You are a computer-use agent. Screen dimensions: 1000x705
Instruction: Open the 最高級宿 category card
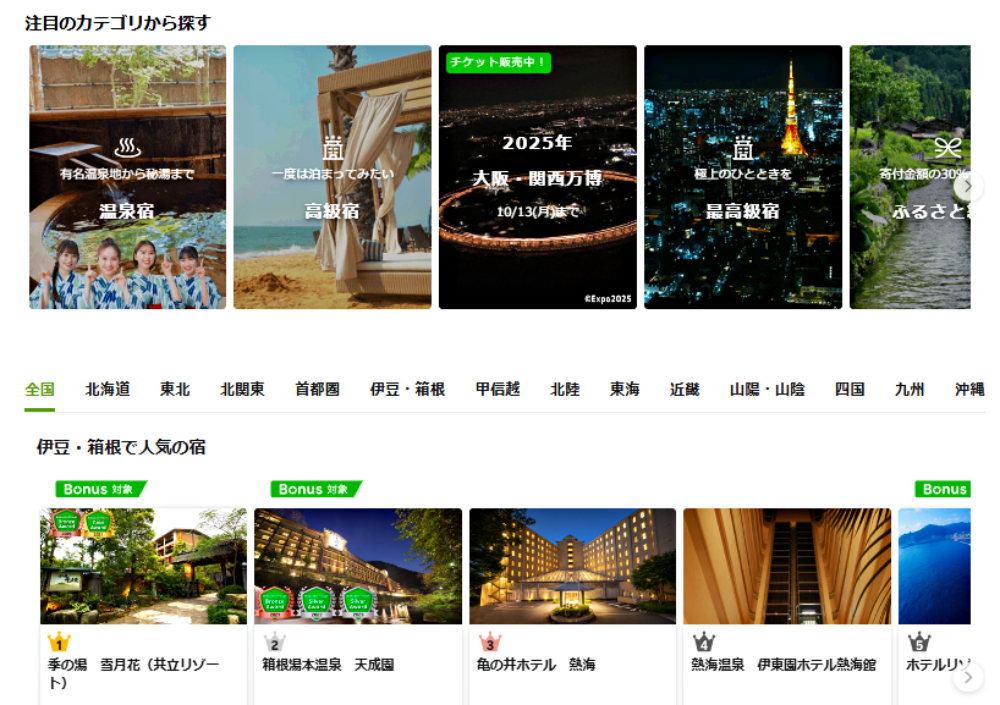point(742,177)
